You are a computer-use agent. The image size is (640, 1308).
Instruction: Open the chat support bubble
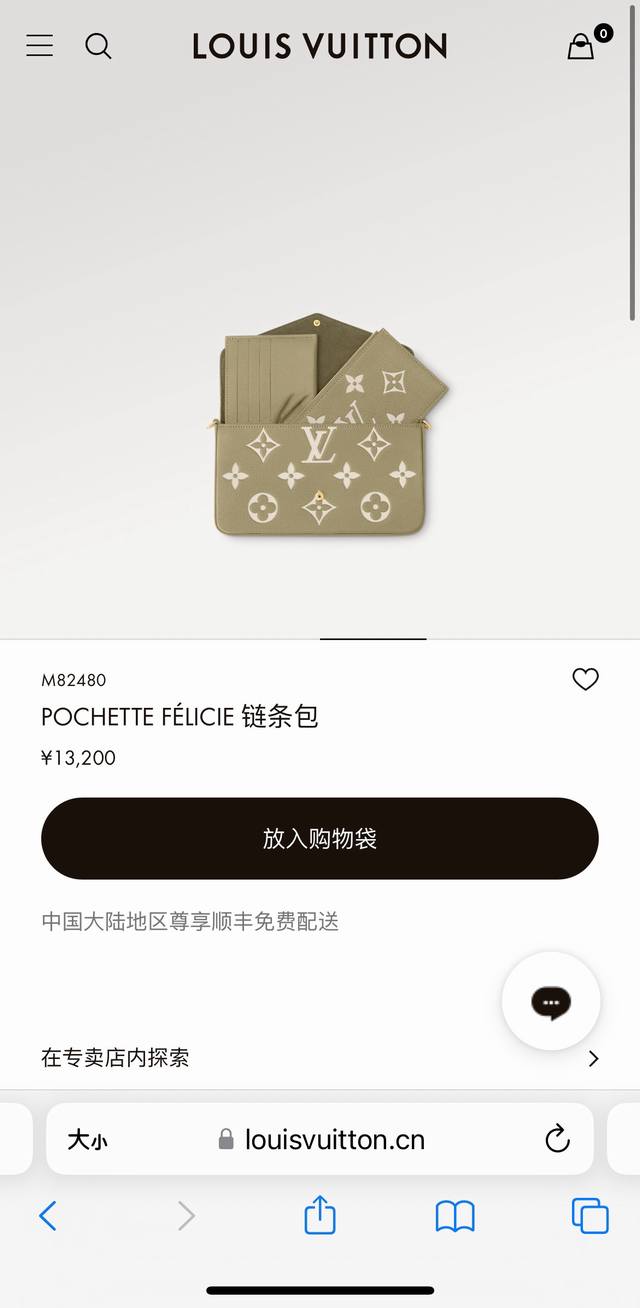click(551, 1000)
